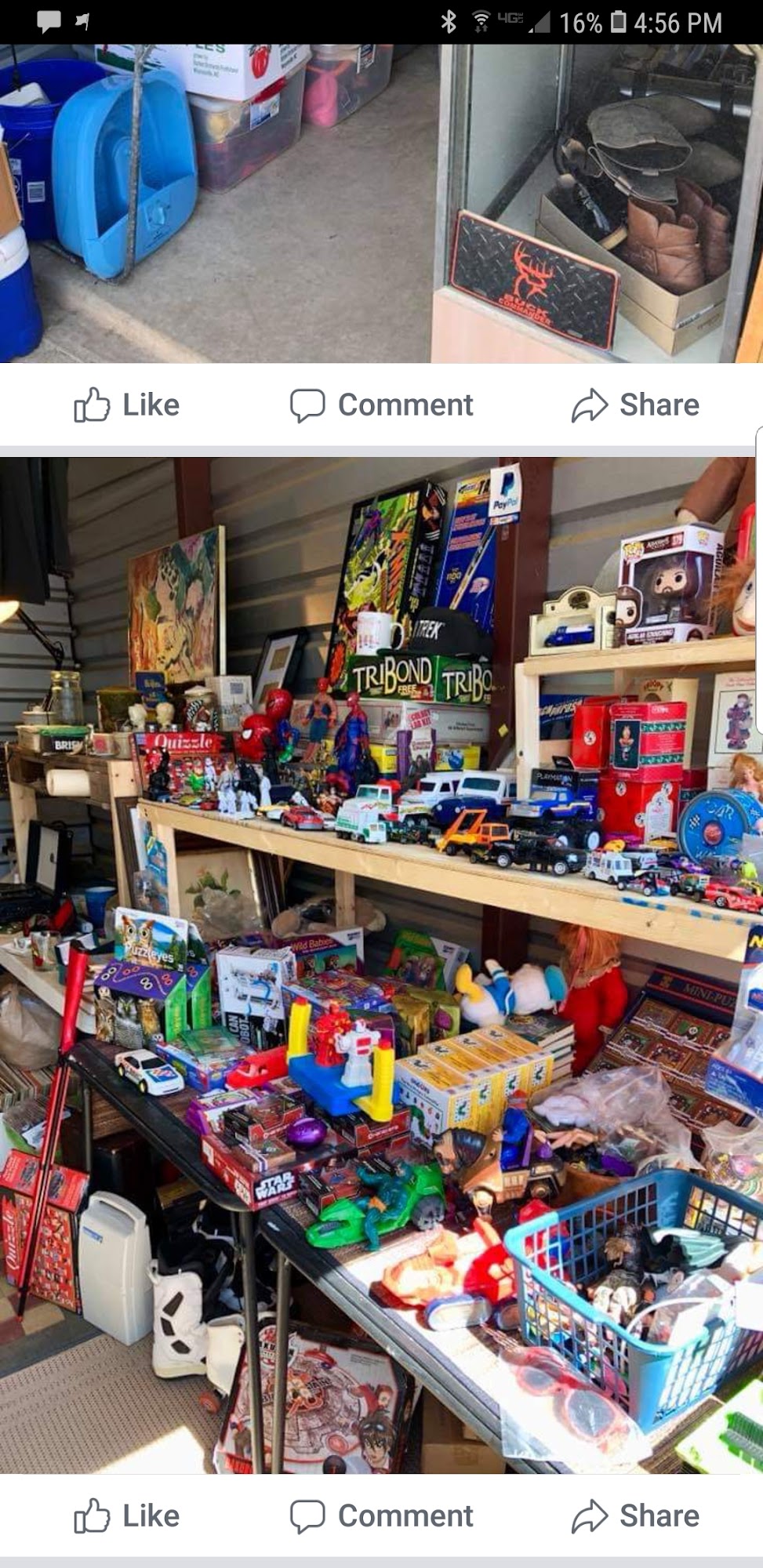Comment on the post with the blue bins

tap(381, 405)
